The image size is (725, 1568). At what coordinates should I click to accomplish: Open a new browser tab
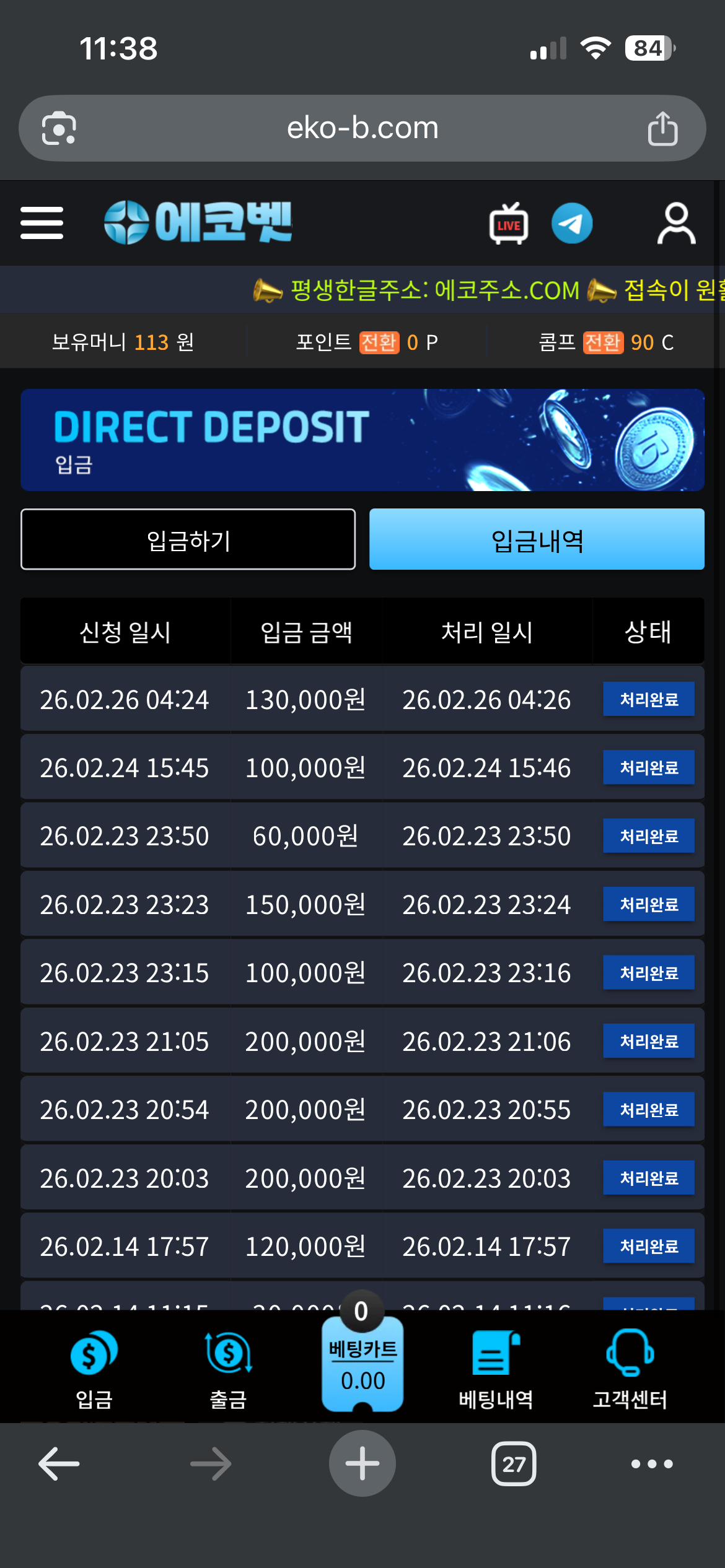(x=362, y=1463)
